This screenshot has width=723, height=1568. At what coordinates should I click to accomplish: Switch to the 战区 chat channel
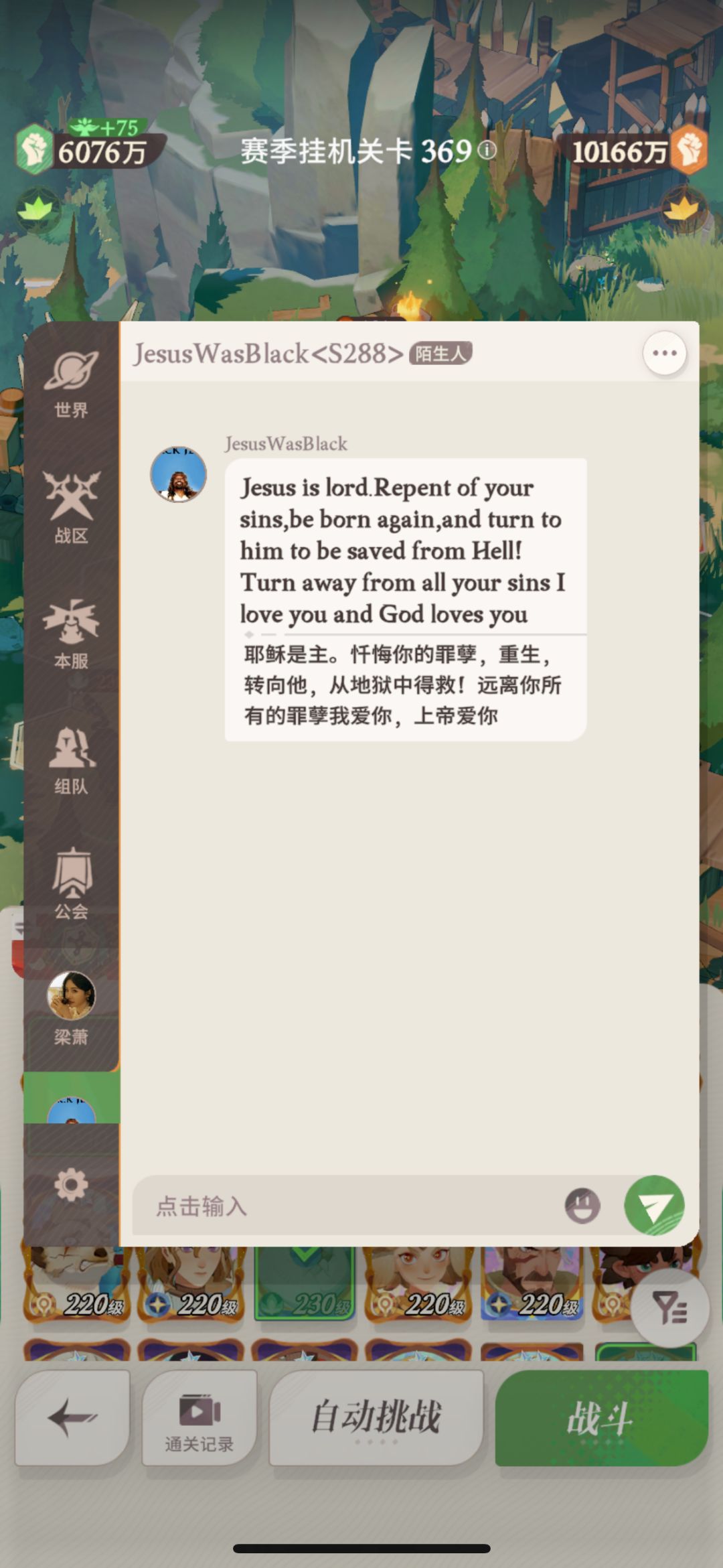click(71, 507)
